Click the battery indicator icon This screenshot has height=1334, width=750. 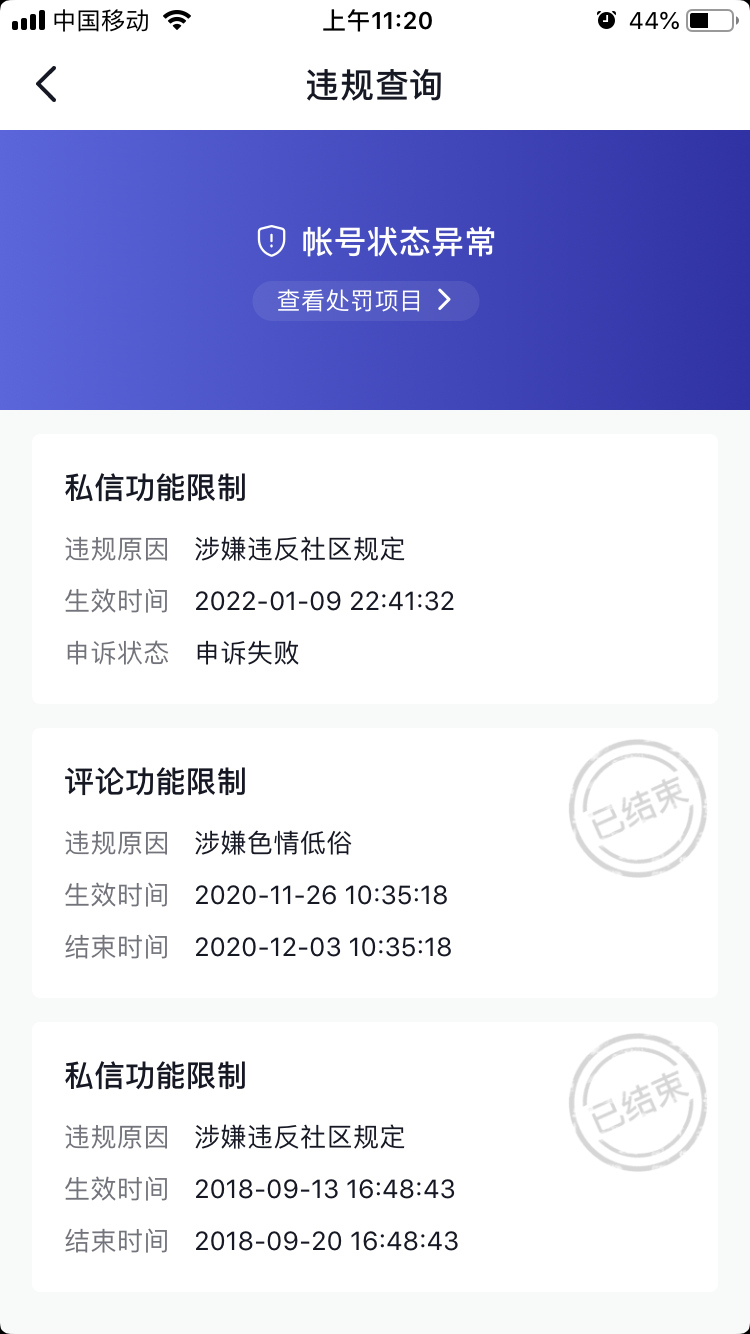pyautogui.click(x=706, y=18)
